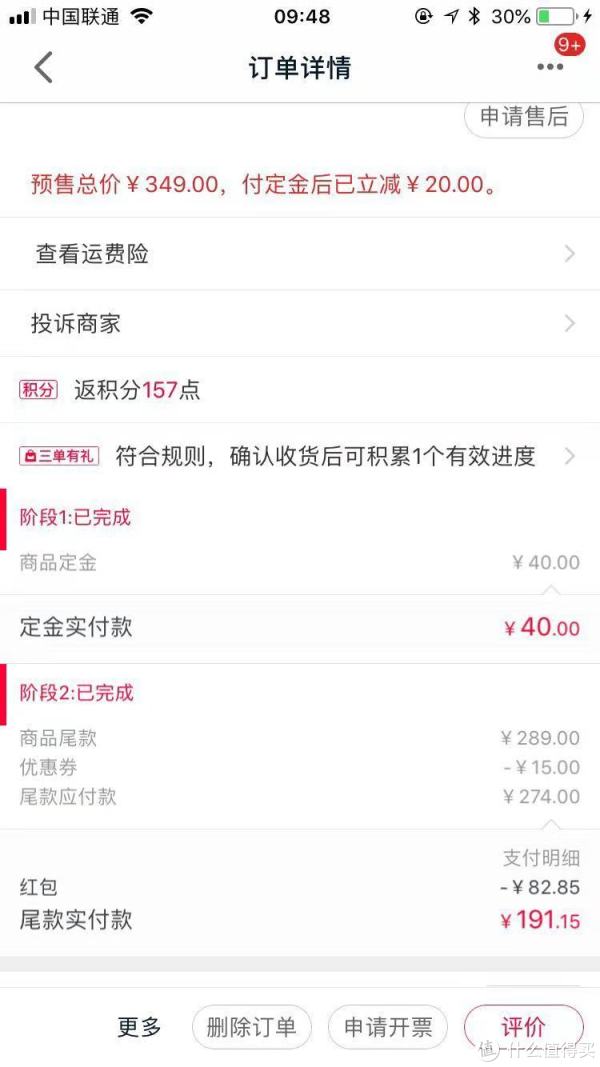Tap the 申请售后 button

pyautogui.click(x=524, y=117)
